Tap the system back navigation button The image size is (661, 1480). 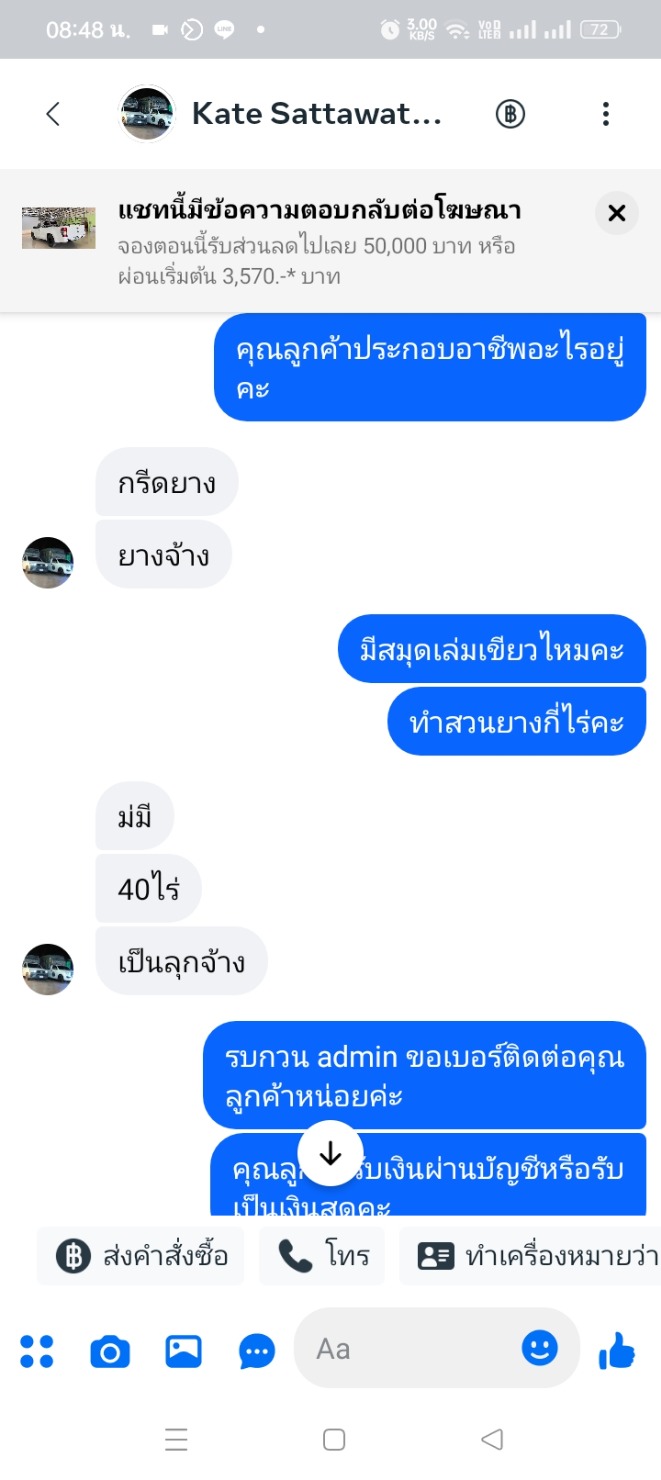click(491, 1439)
